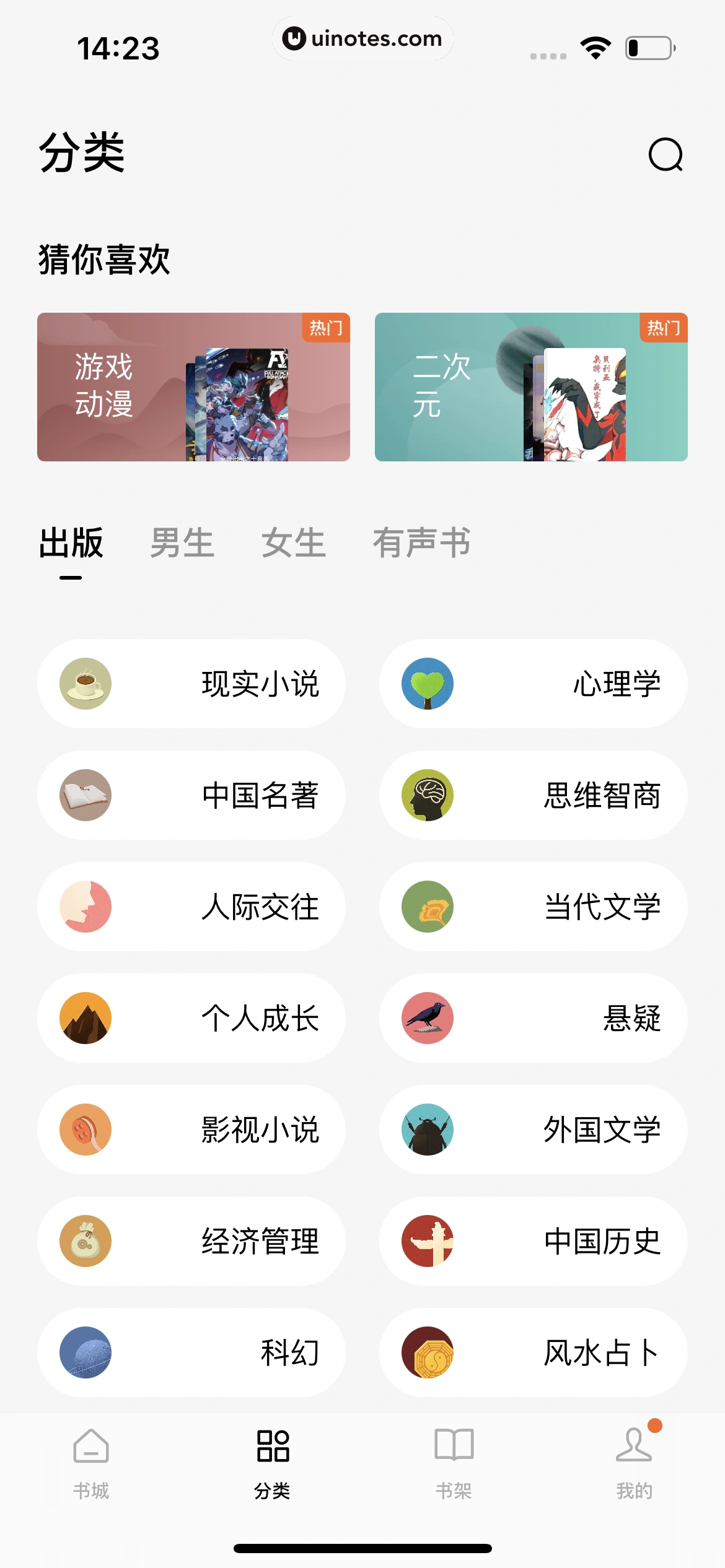The width and height of the screenshot is (725, 1568).
Task: Open the search icon
Action: (665, 154)
